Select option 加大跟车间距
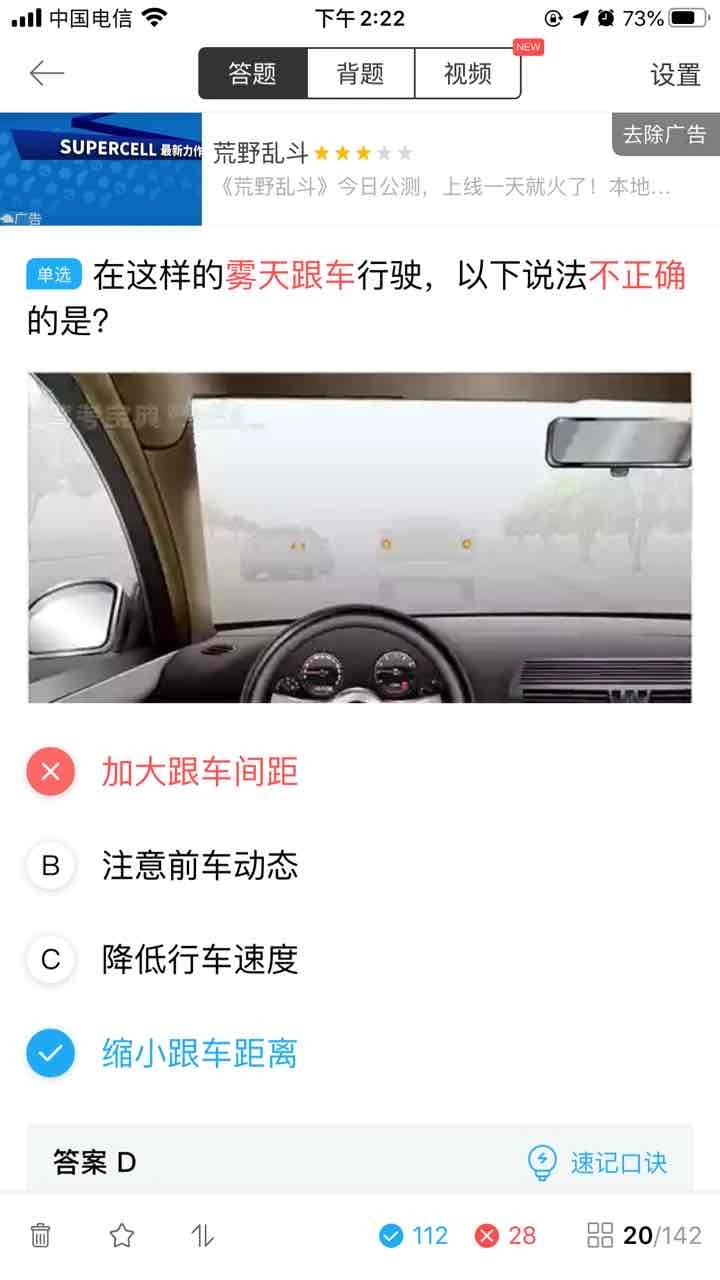The width and height of the screenshot is (720, 1280). 200,772
